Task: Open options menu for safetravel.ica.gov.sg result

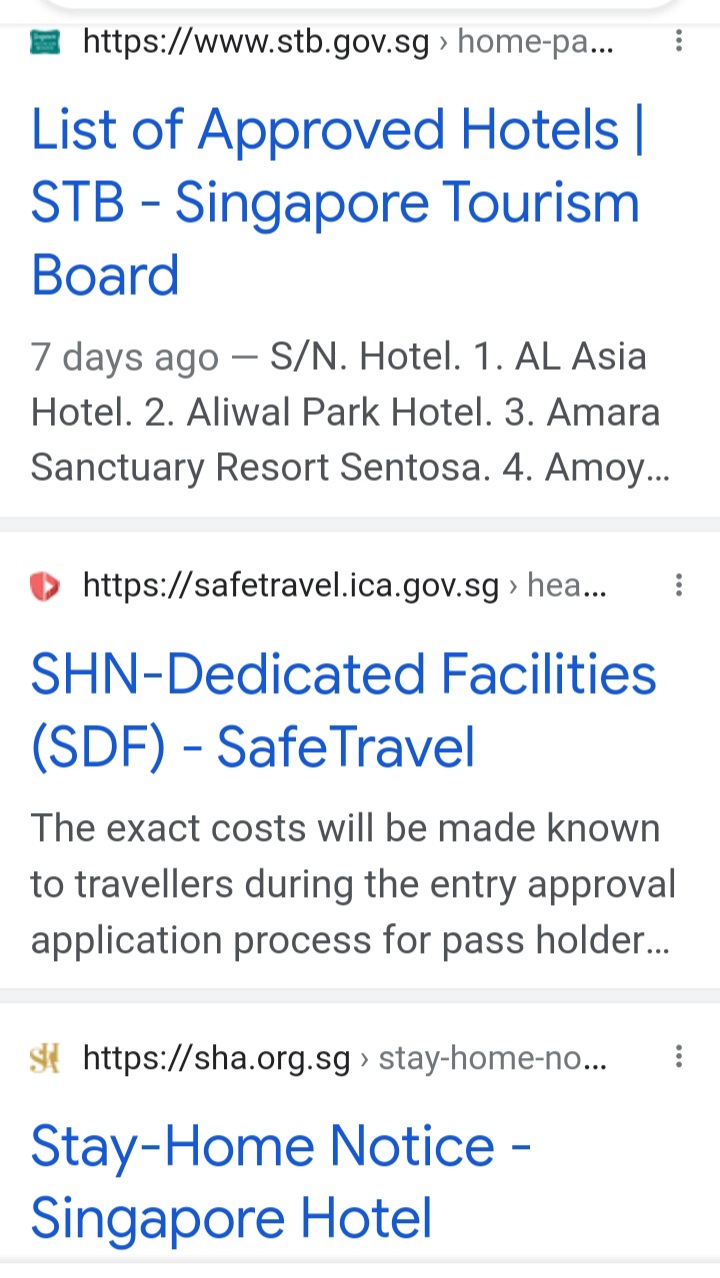Action: click(679, 585)
